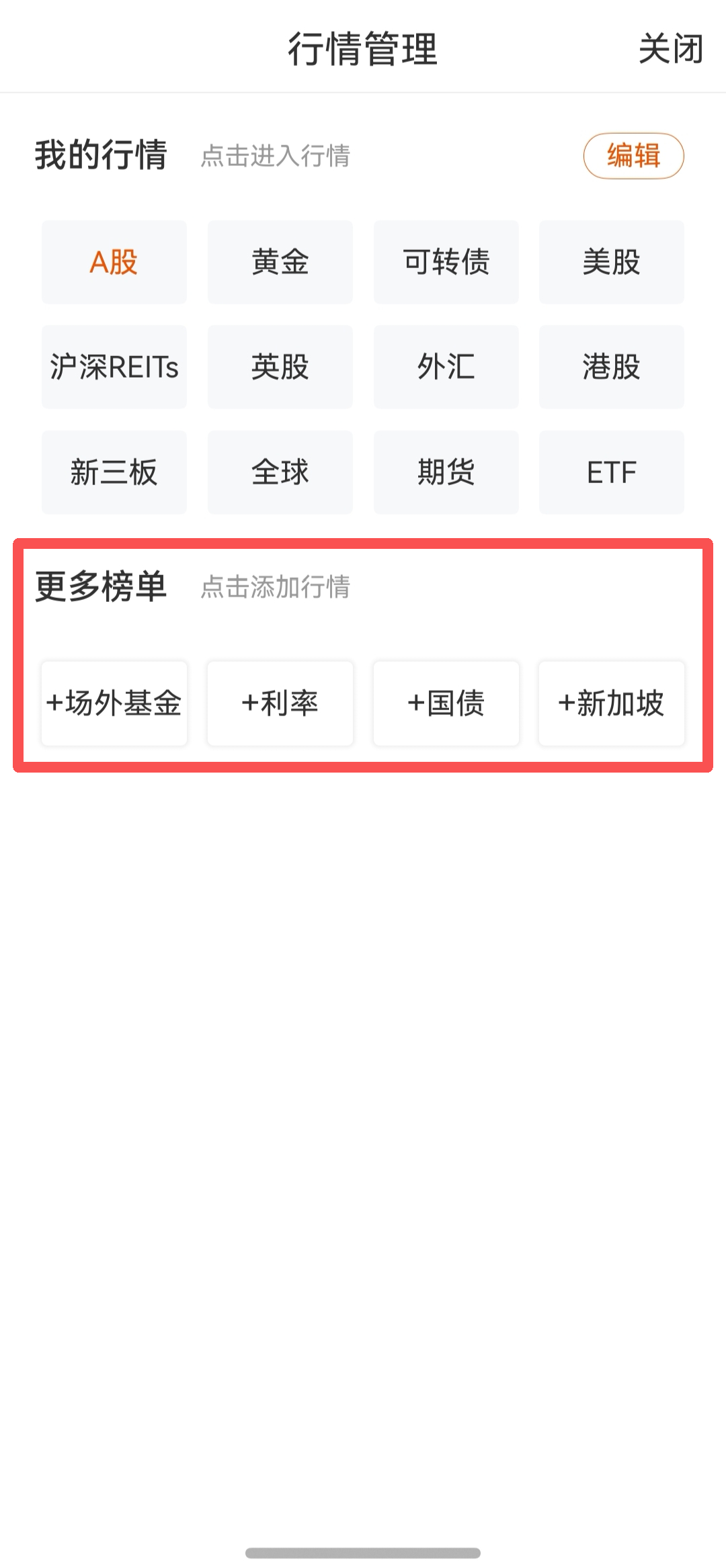Image resolution: width=726 pixels, height=1568 pixels.
Task: Open the ETF market tile
Action: [611, 472]
